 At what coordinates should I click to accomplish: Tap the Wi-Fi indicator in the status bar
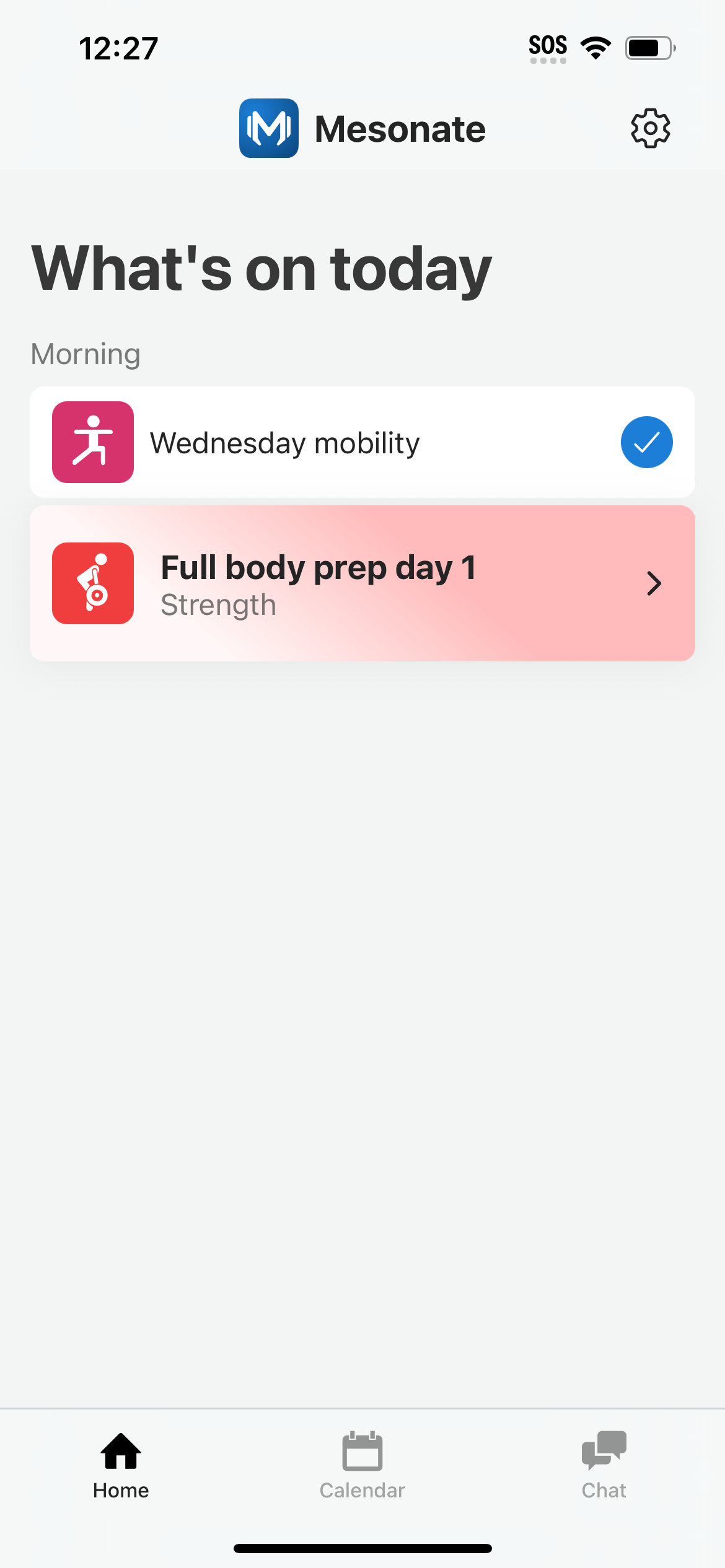tap(595, 46)
